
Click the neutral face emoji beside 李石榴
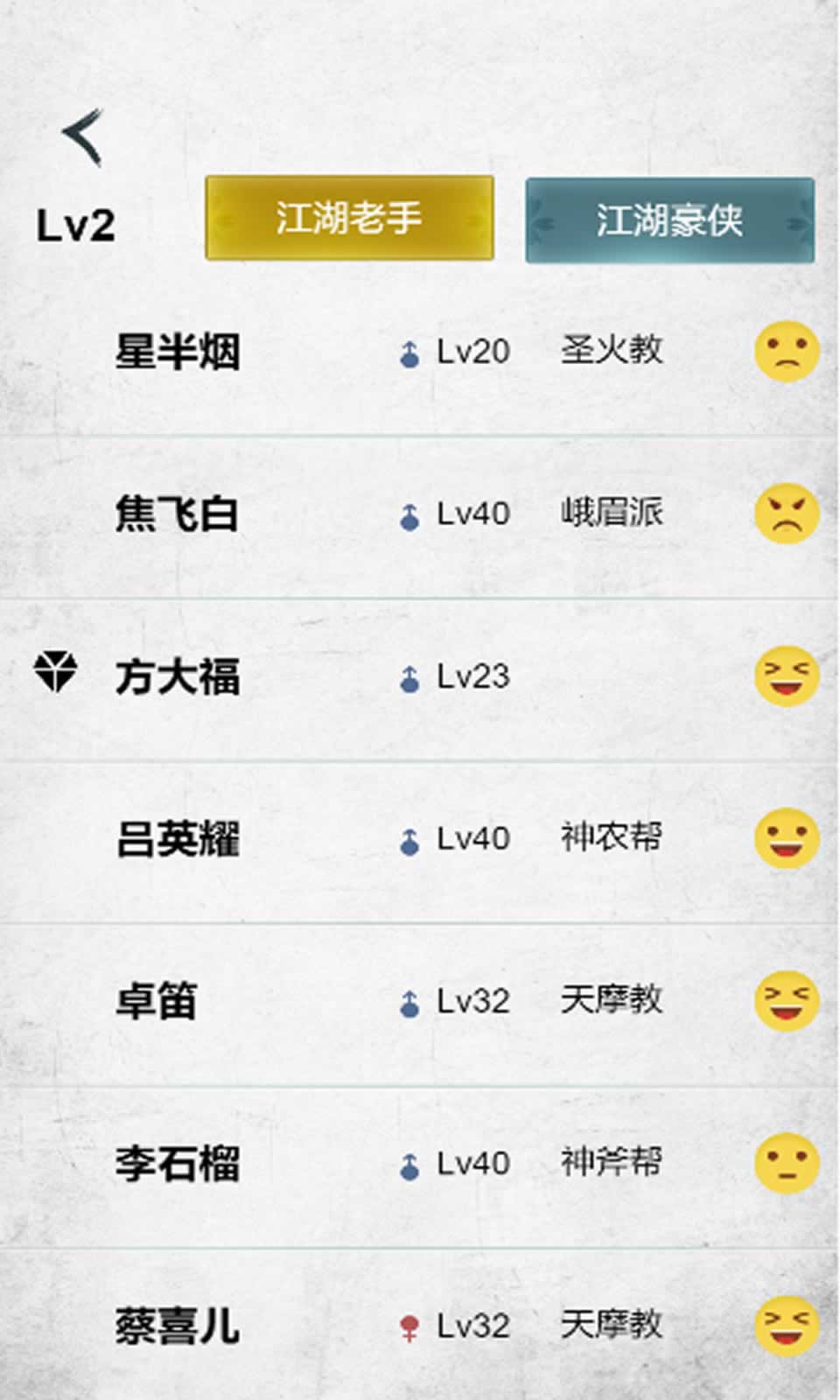point(786,1161)
